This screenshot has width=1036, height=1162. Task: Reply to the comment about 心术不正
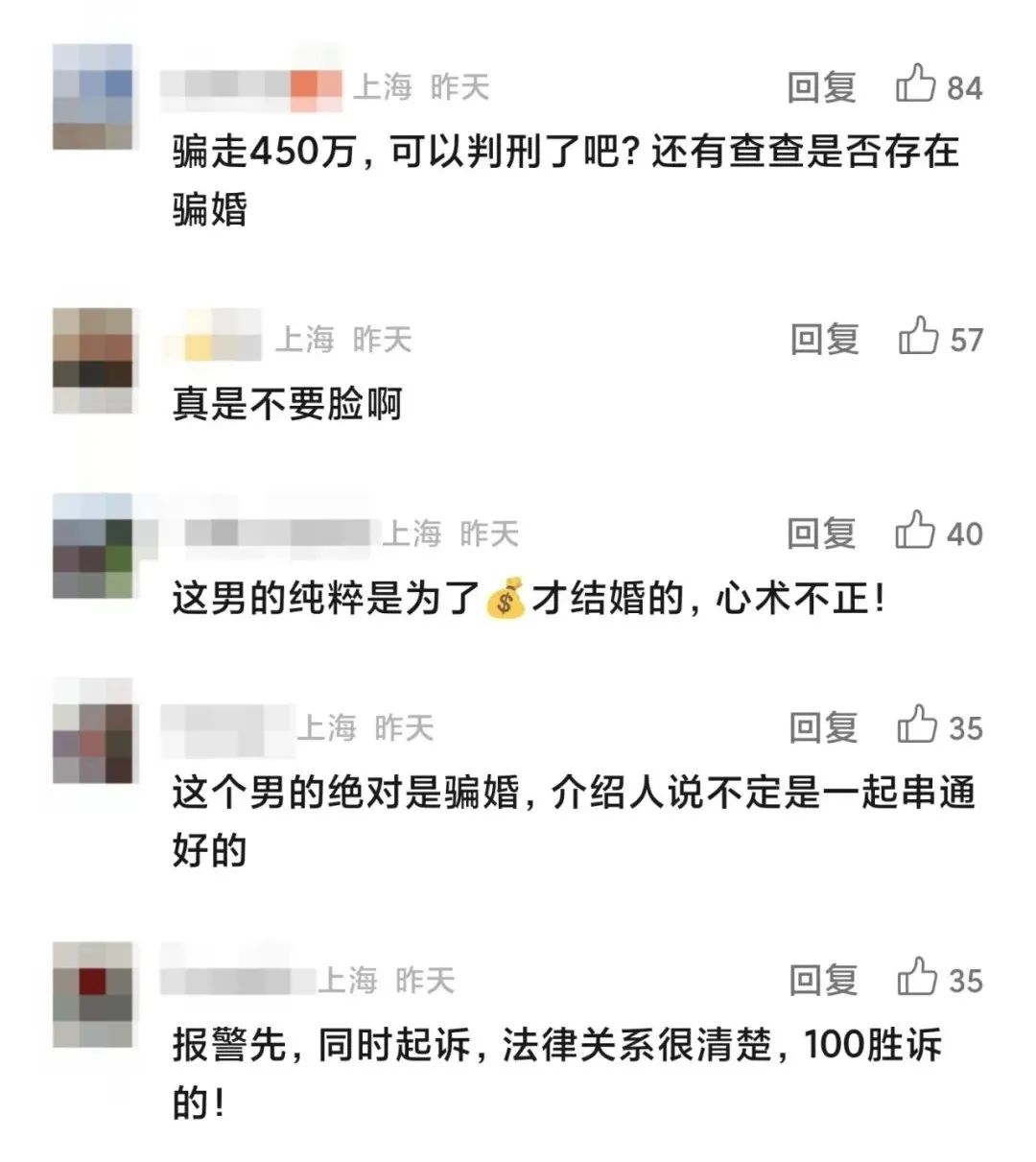[821, 533]
